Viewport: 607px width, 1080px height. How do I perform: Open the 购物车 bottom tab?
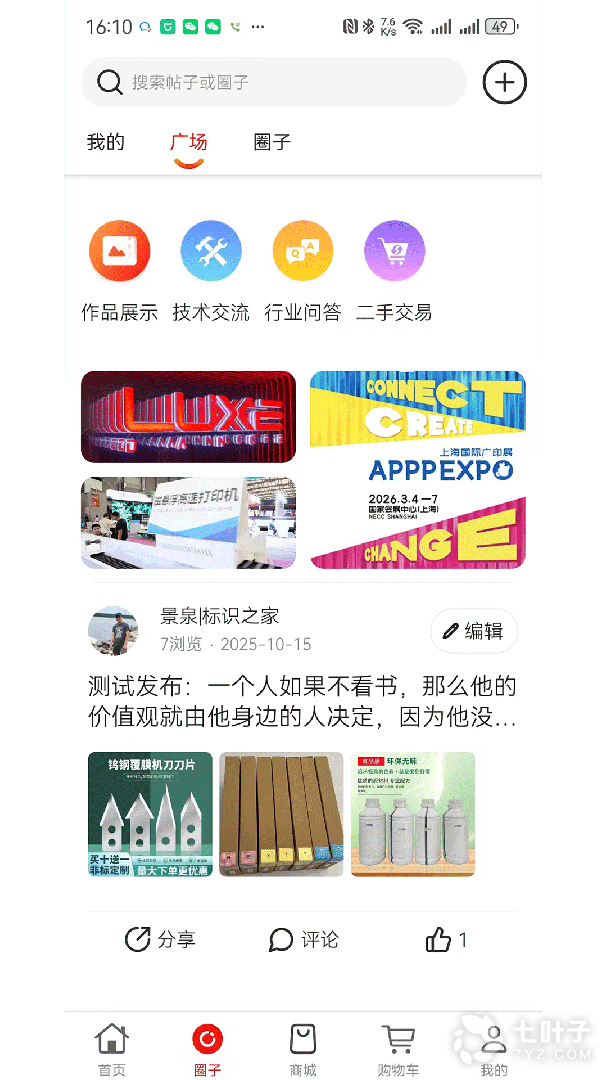coord(398,1050)
